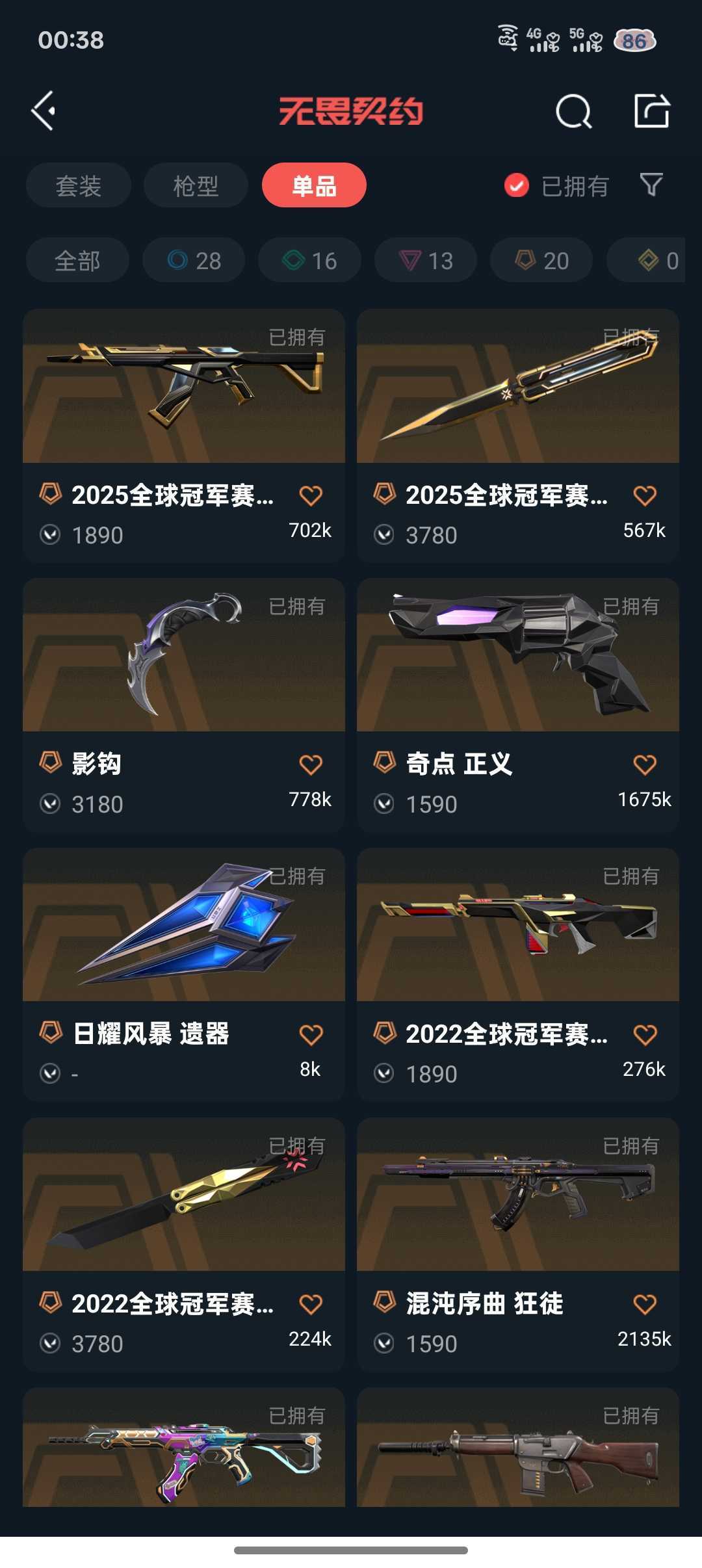Filter by the chip showing 20
This screenshot has height=1568, width=702.
tap(541, 261)
